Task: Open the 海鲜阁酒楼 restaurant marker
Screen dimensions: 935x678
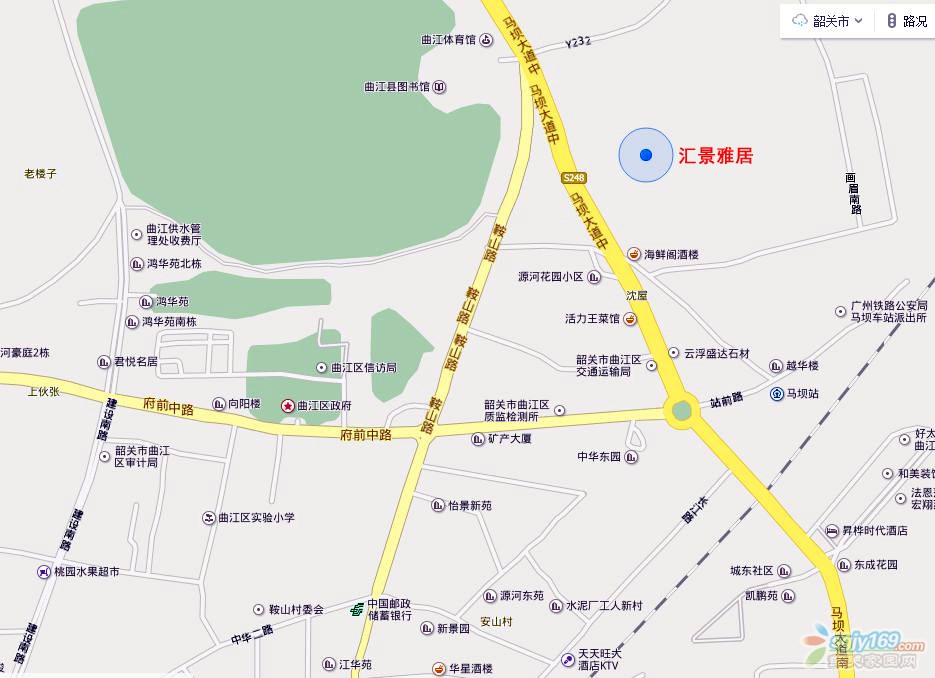Action: [634, 254]
